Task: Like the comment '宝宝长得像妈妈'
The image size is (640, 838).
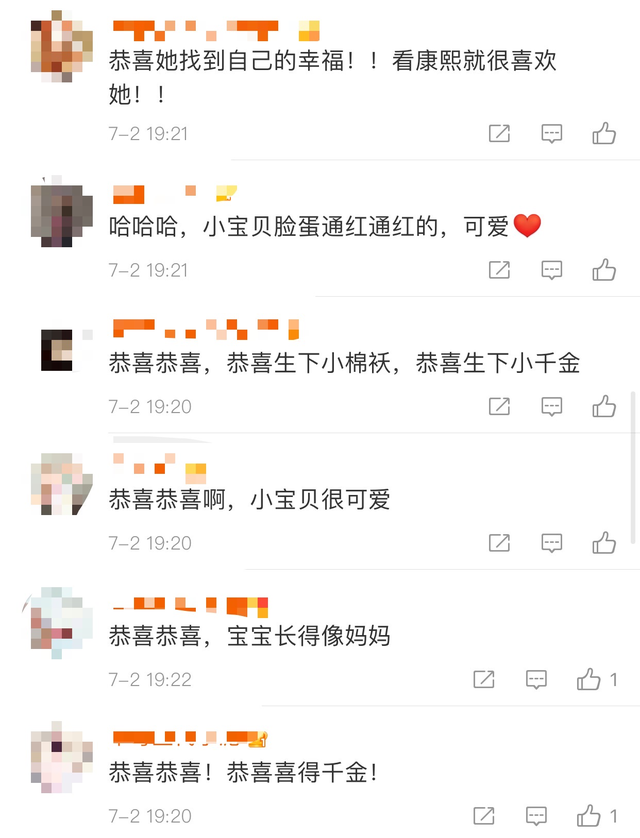Action: (589, 679)
